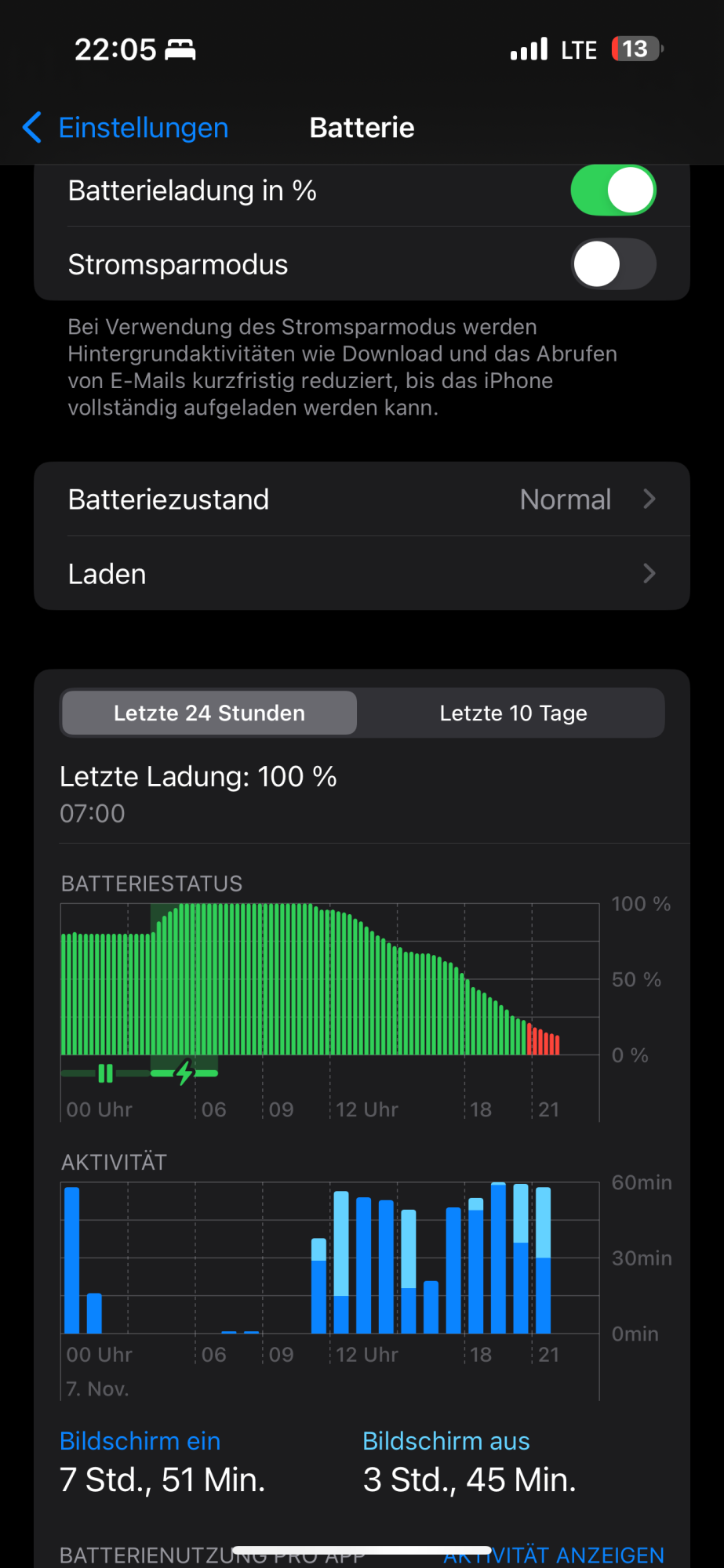Open the Laden settings row
The image size is (724, 1568).
click(362, 574)
